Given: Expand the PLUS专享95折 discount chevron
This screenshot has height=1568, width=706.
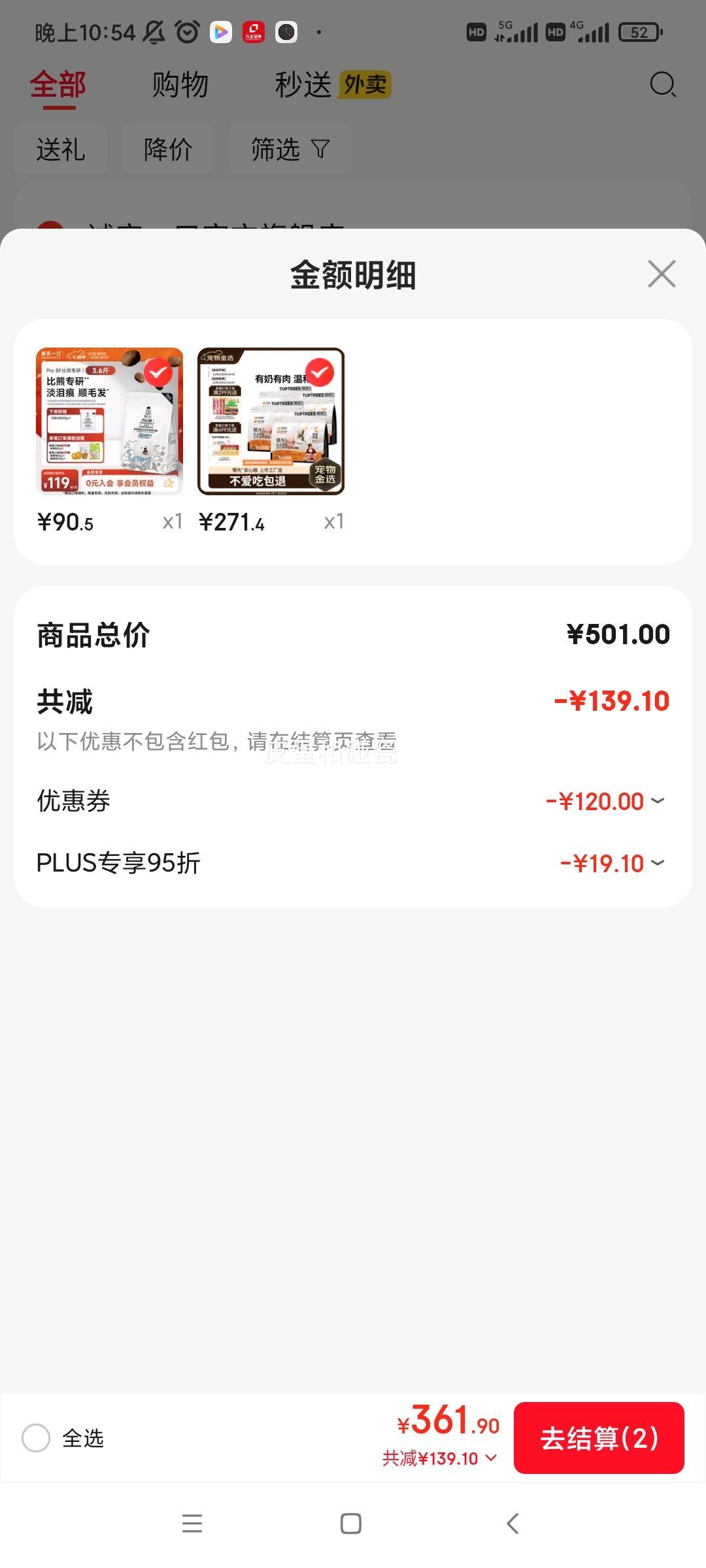Looking at the screenshot, I should pos(658,862).
